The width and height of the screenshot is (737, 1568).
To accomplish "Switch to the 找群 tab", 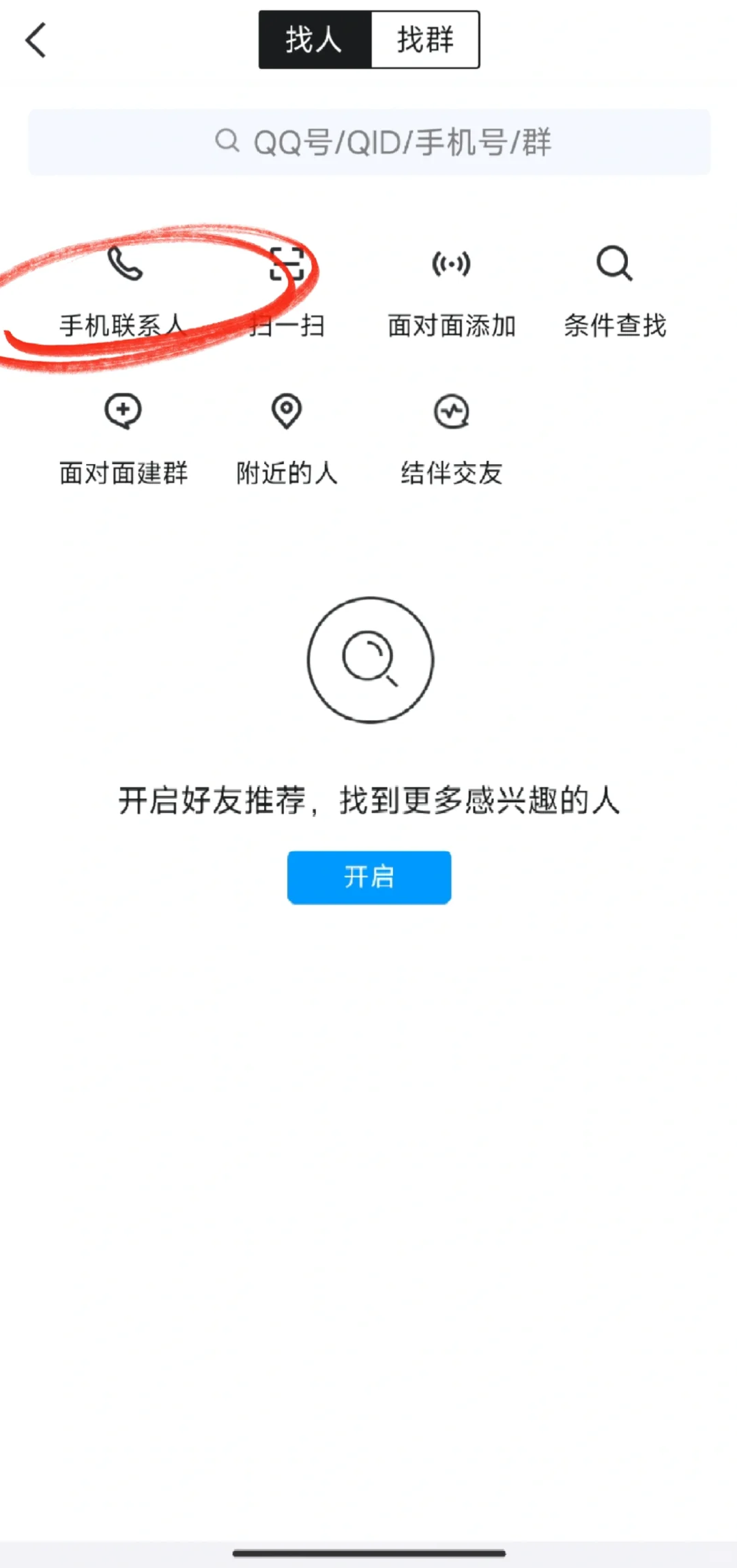I will [424, 40].
